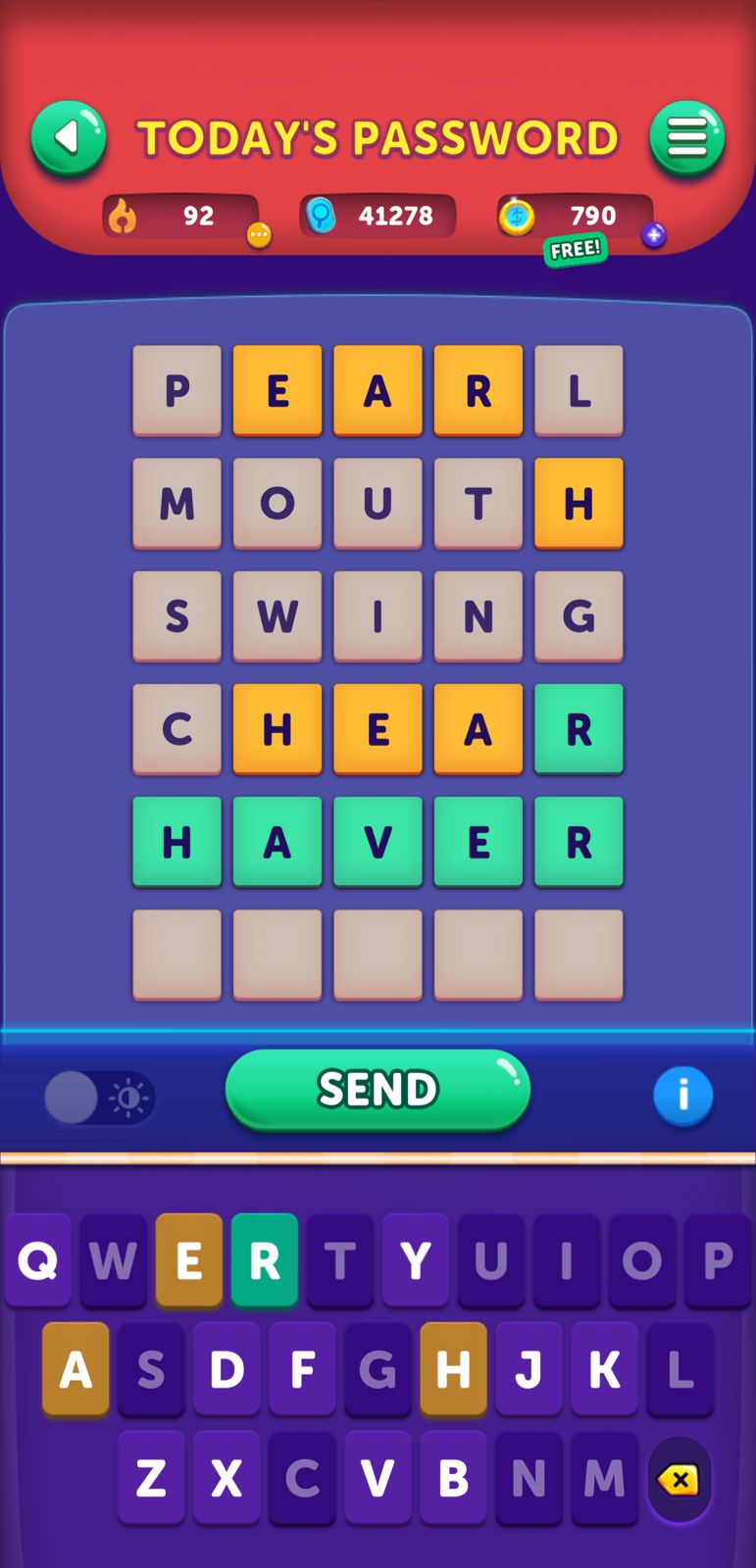The width and height of the screenshot is (756, 1568).
Task: Open streak options next to 92
Action: point(259,235)
